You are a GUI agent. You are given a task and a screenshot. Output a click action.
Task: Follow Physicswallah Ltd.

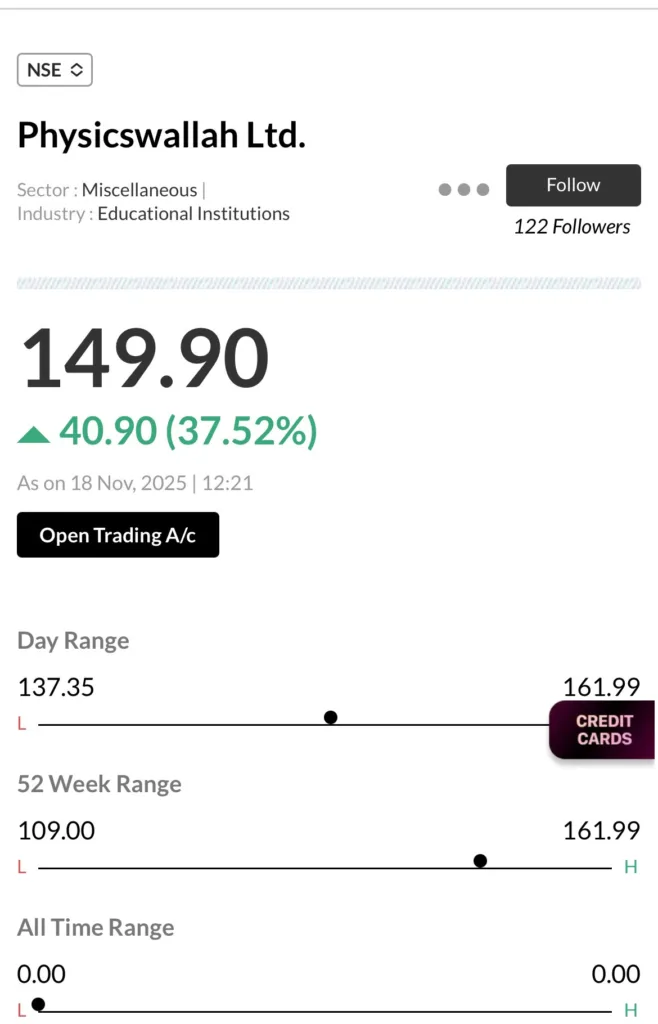(573, 185)
